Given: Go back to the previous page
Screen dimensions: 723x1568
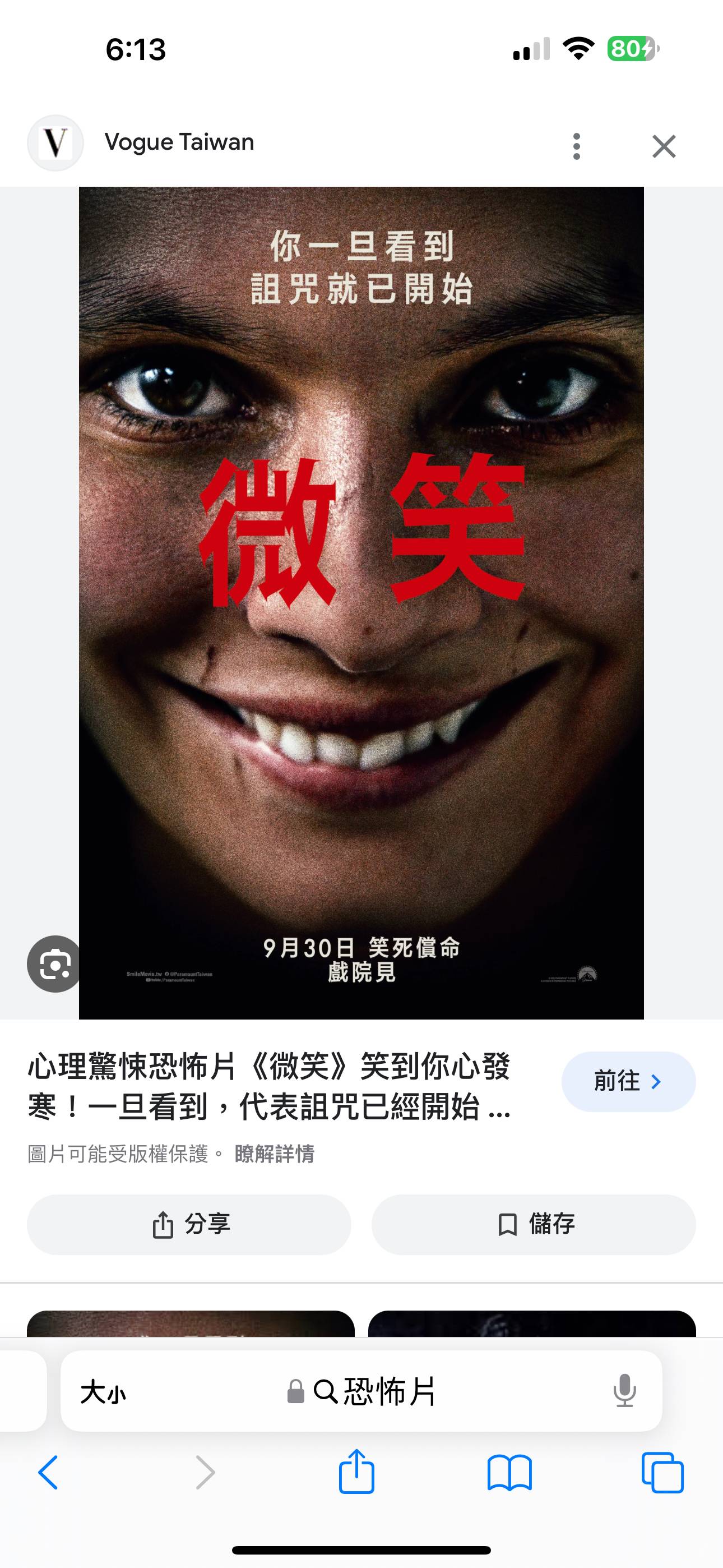Looking at the screenshot, I should [x=48, y=1473].
